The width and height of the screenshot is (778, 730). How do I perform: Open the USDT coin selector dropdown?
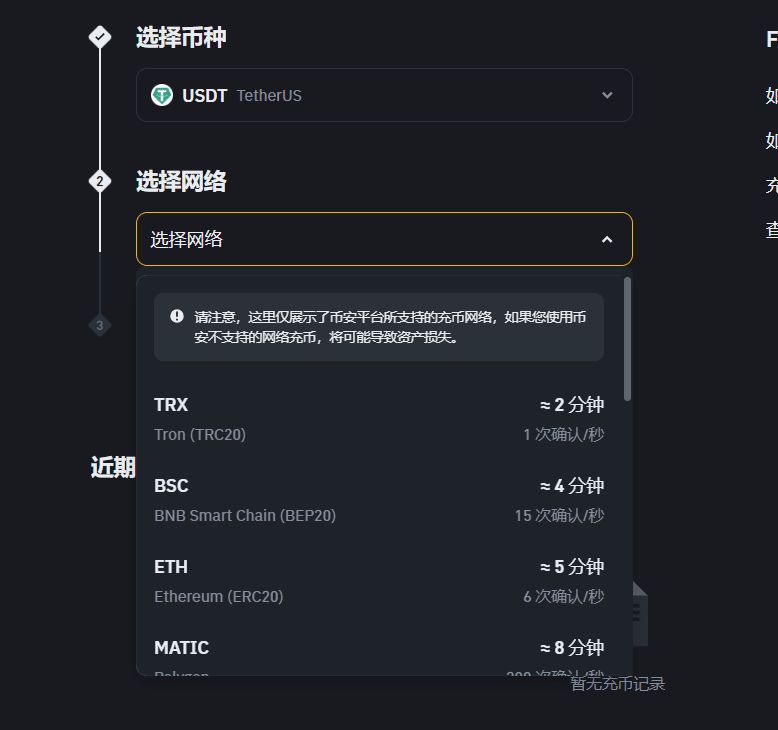click(x=384, y=95)
